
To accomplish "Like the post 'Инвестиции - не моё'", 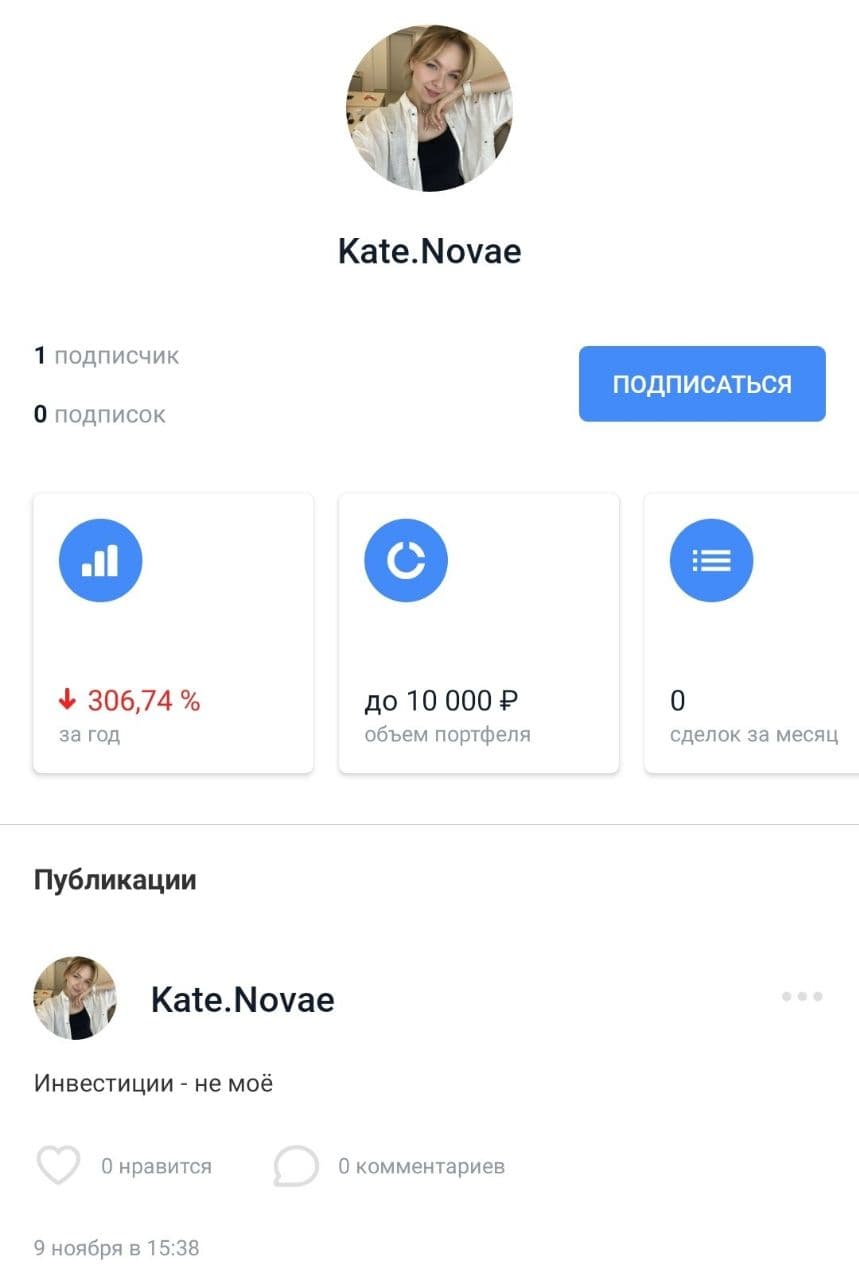I will click(58, 1166).
